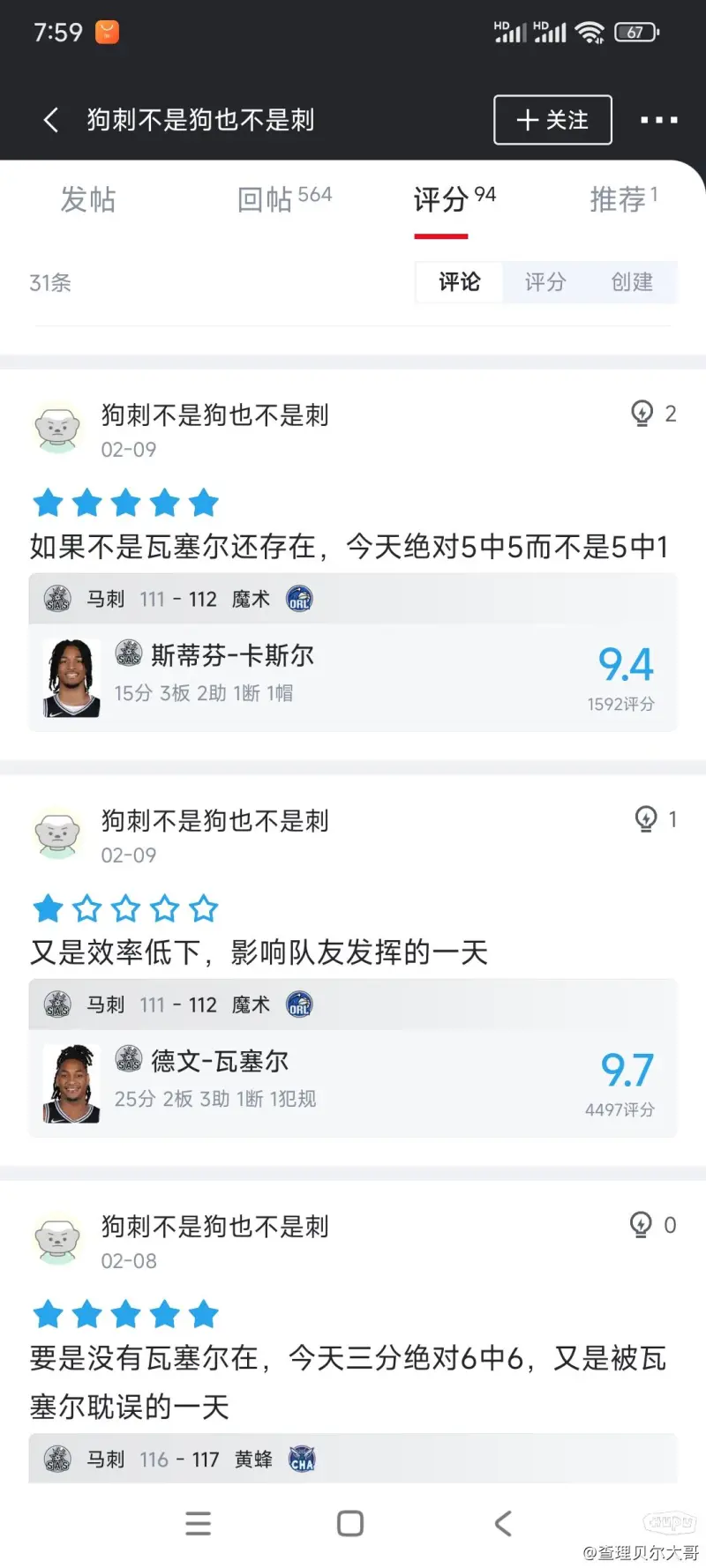This screenshot has height=1568, width=706.
Task: Sort list by 评分 segment
Action: pyautogui.click(x=545, y=282)
